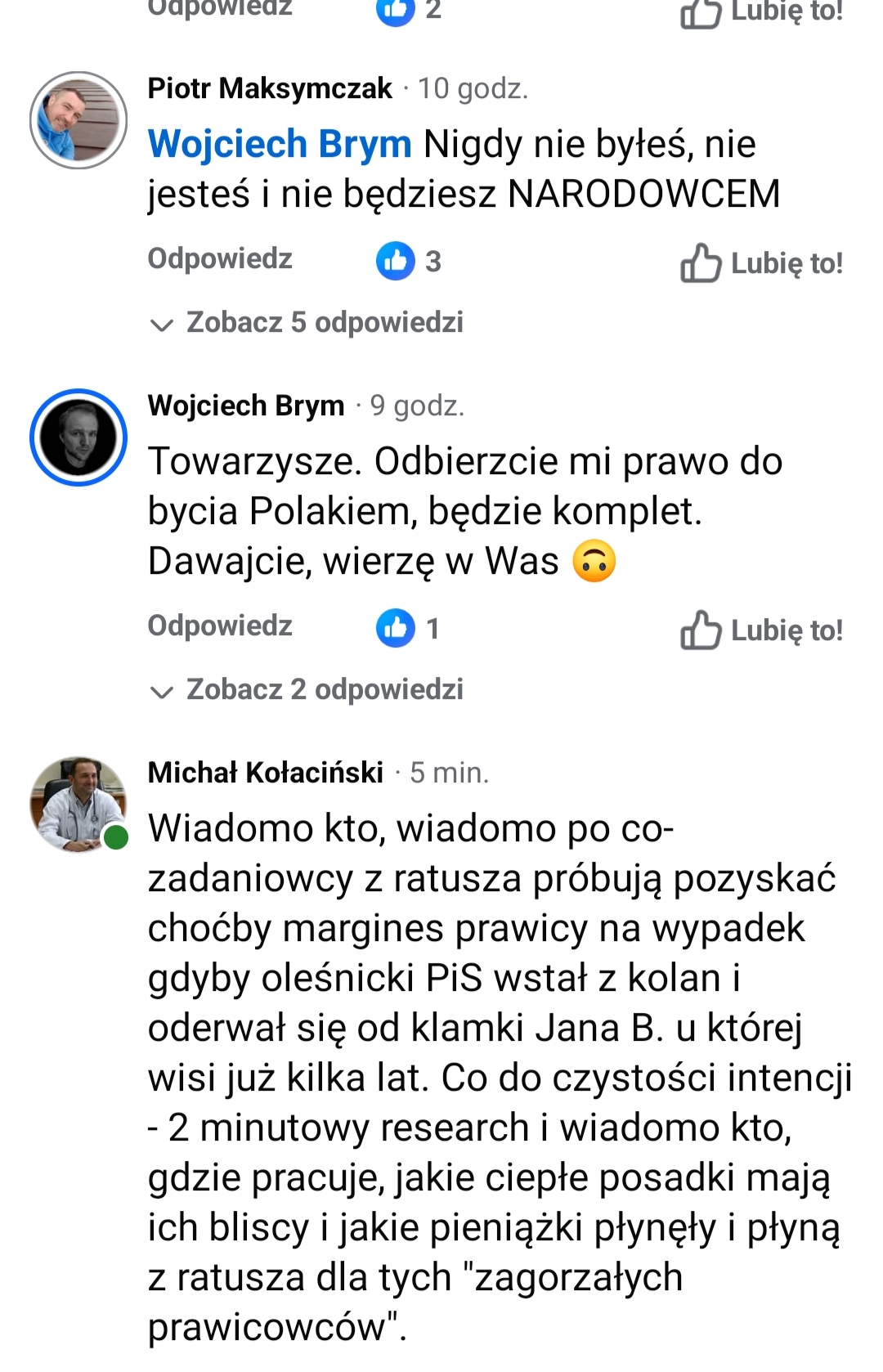Open Wojciech Brym's profile picture

point(78,437)
